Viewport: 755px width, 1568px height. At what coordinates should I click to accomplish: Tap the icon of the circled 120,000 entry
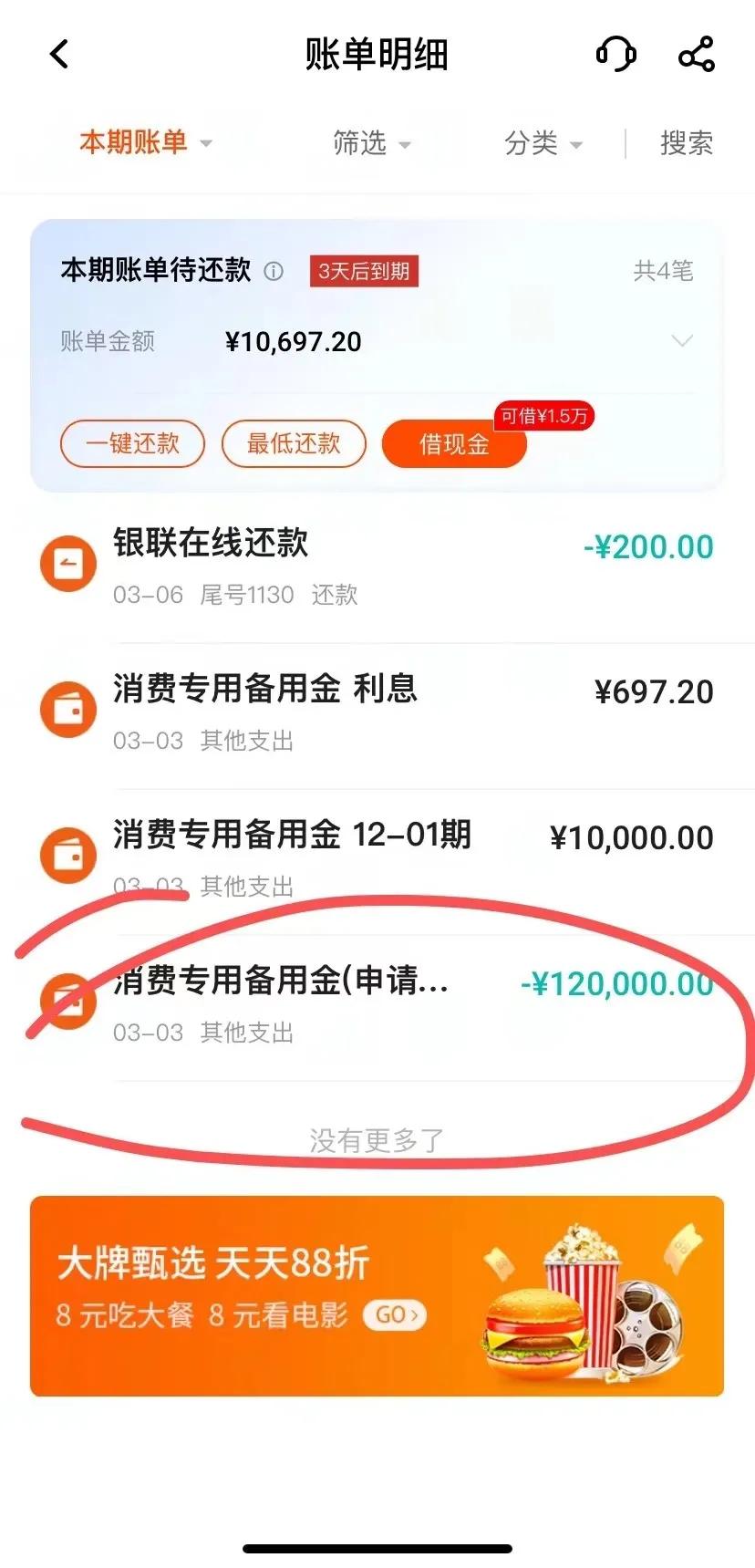[67, 1001]
